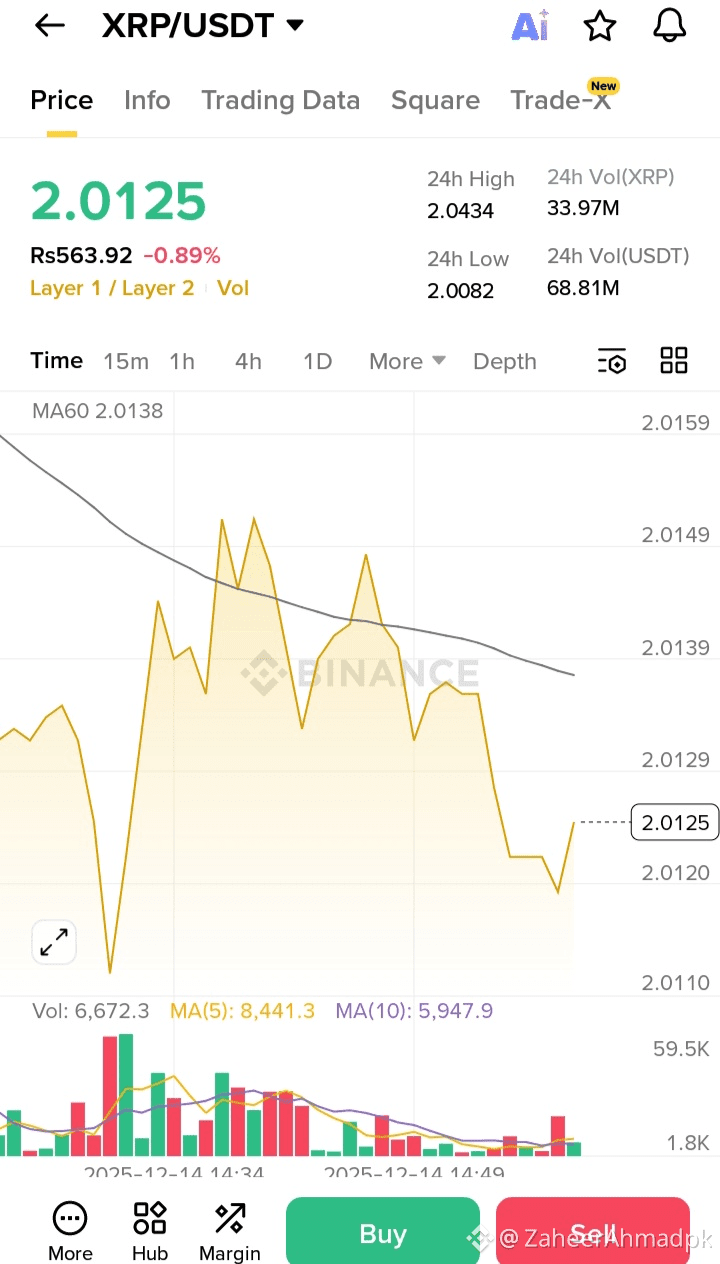The image size is (720, 1264).
Task: Open the Margin trading shortcut
Action: click(230, 1232)
